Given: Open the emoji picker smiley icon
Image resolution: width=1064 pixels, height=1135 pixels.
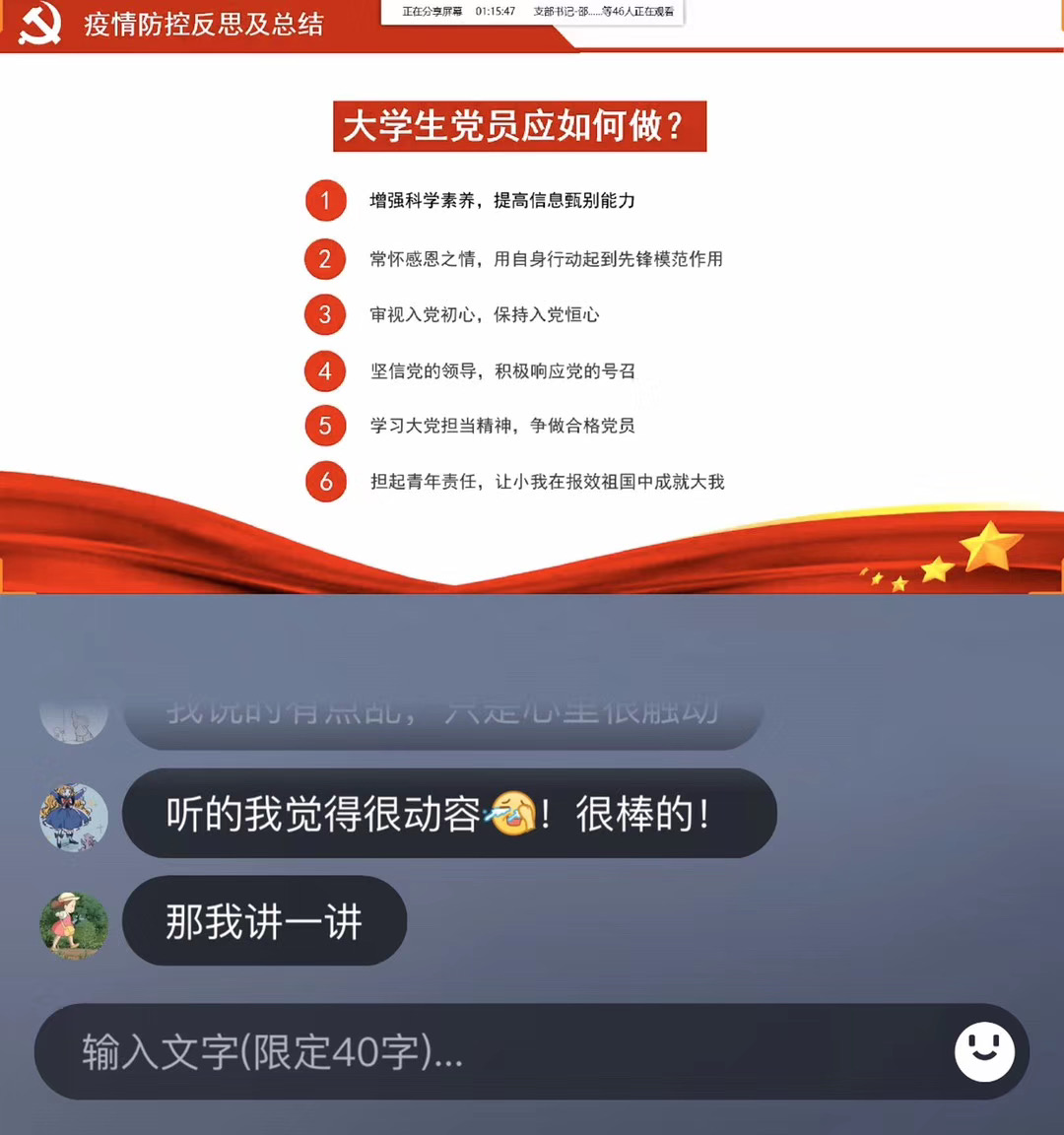Looking at the screenshot, I should coord(984,1051).
